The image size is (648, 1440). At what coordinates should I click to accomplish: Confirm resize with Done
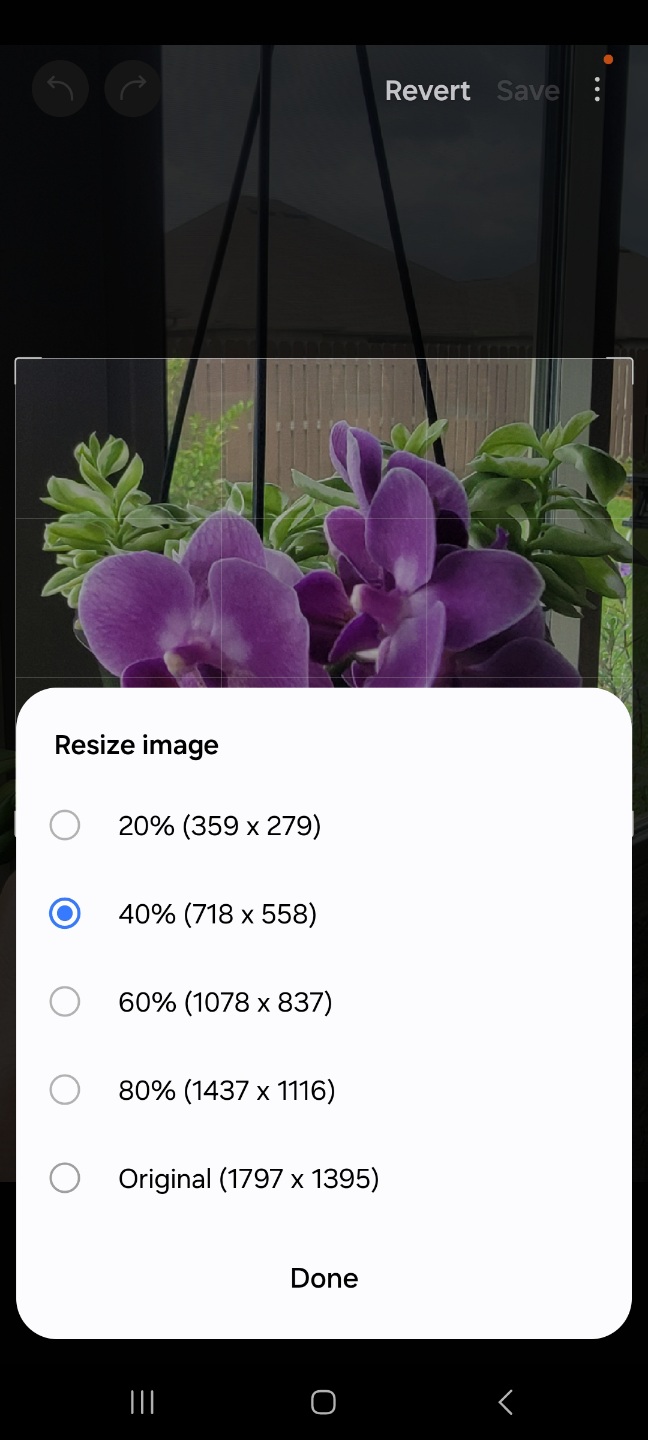[324, 1278]
